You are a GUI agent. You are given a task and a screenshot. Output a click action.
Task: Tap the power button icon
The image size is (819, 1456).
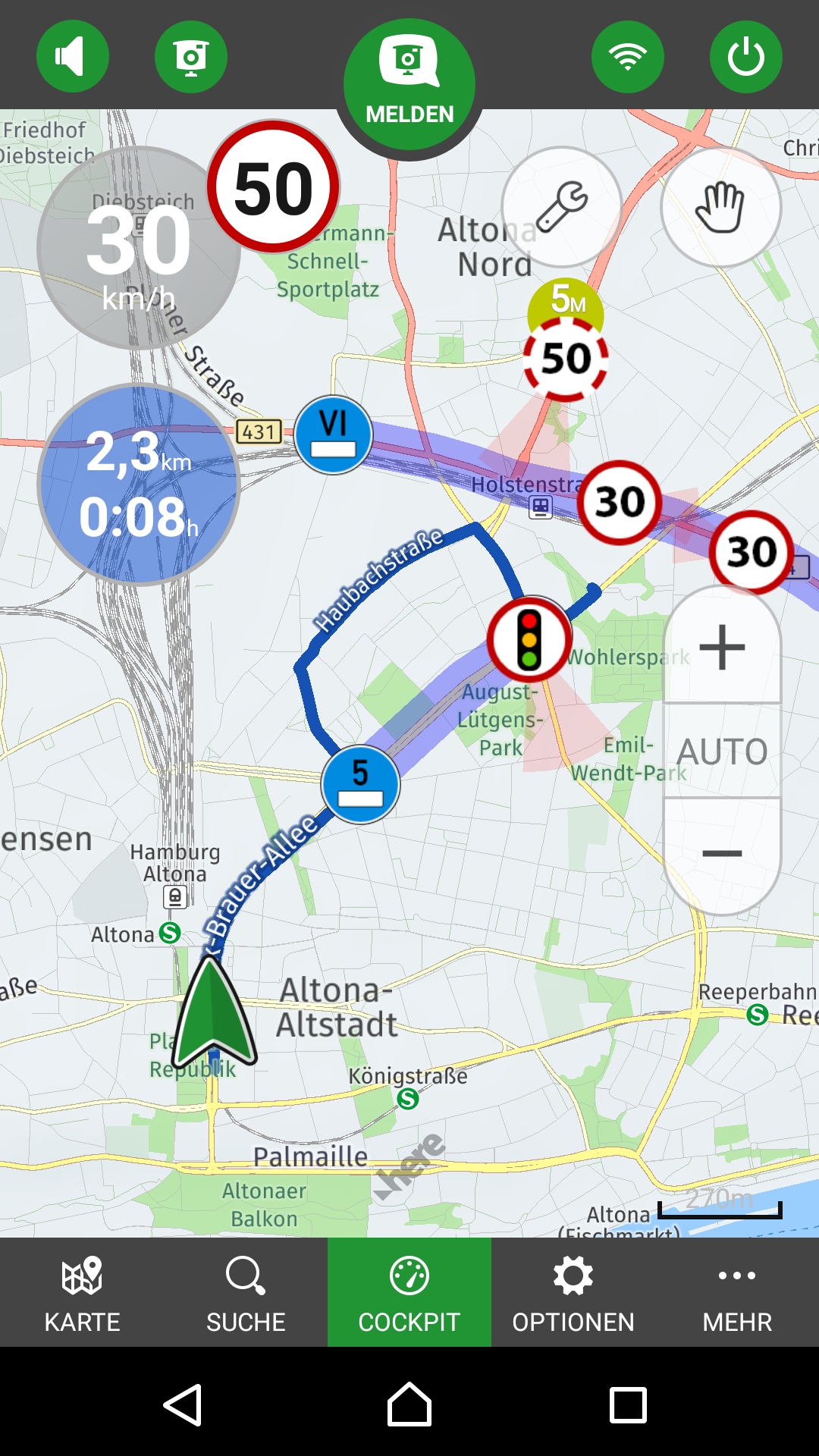coord(746,57)
